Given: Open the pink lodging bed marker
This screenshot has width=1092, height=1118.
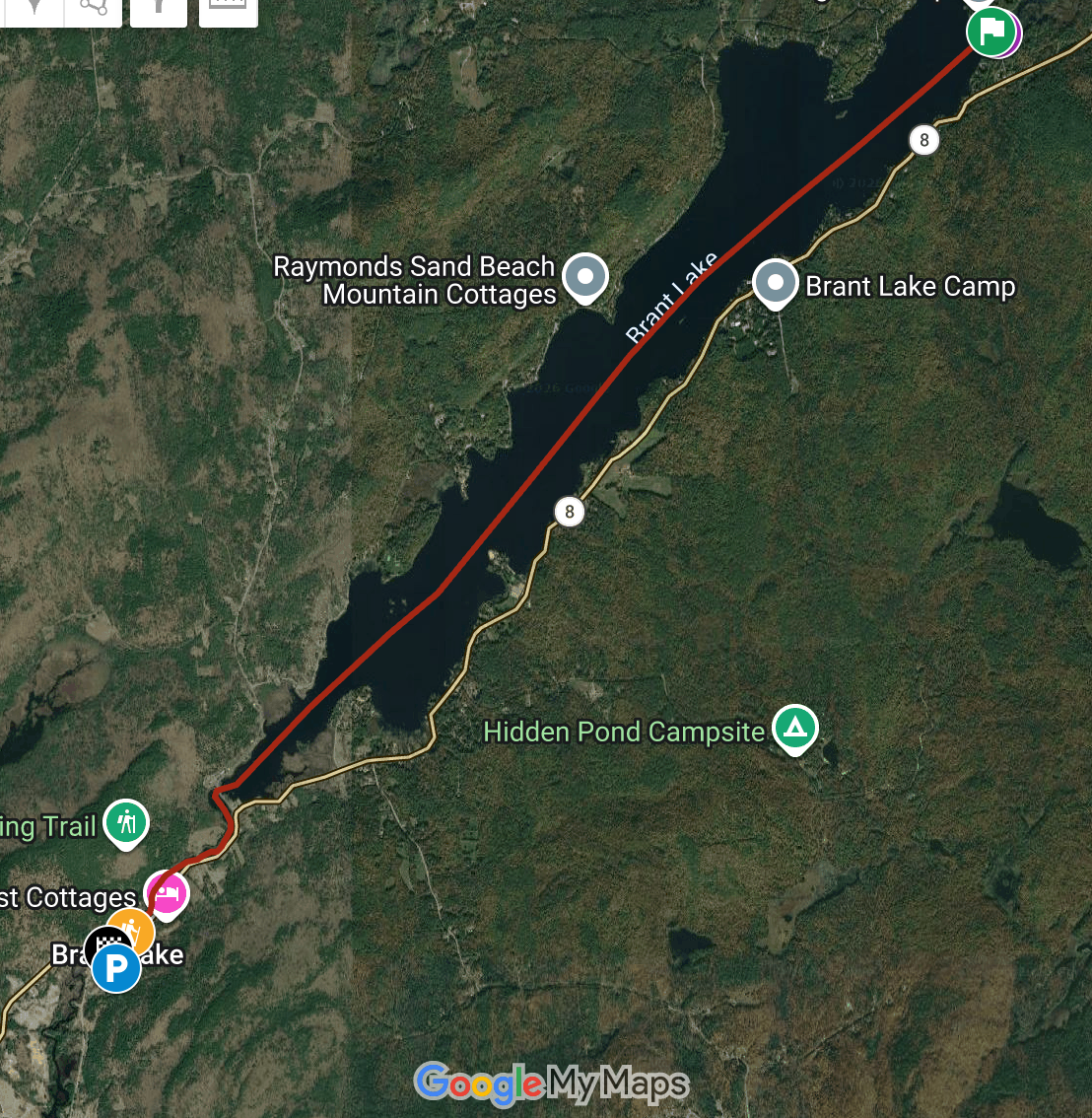Looking at the screenshot, I should click(169, 894).
